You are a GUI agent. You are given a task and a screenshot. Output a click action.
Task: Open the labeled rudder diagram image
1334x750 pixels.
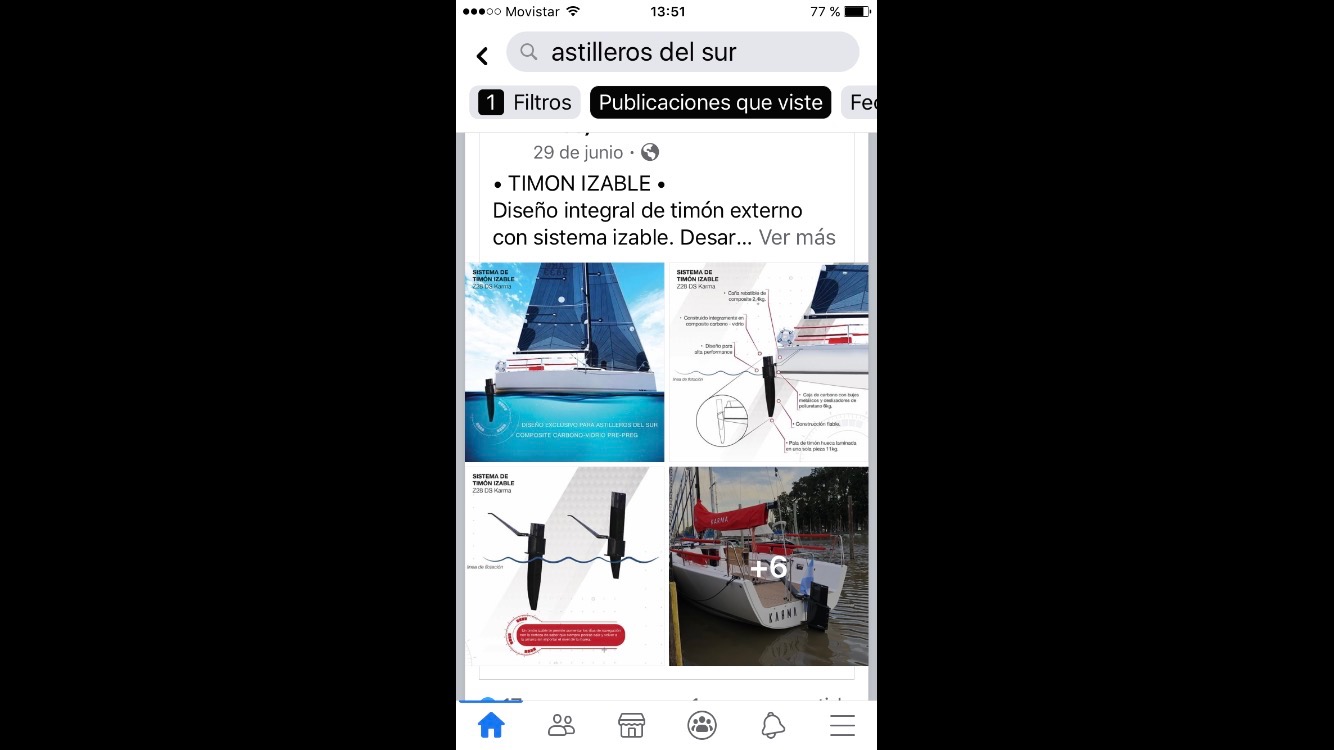[768, 362]
